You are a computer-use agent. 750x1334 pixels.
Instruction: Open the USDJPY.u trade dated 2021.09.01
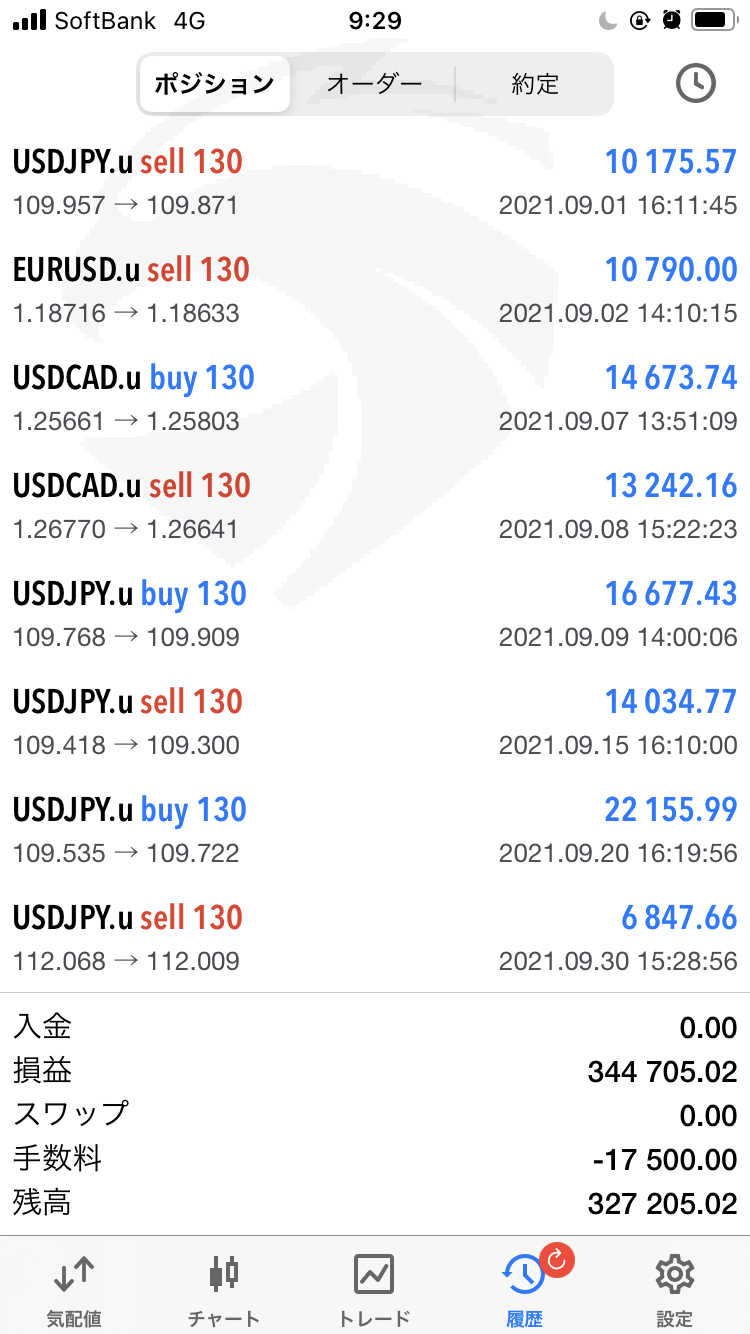tap(375, 182)
